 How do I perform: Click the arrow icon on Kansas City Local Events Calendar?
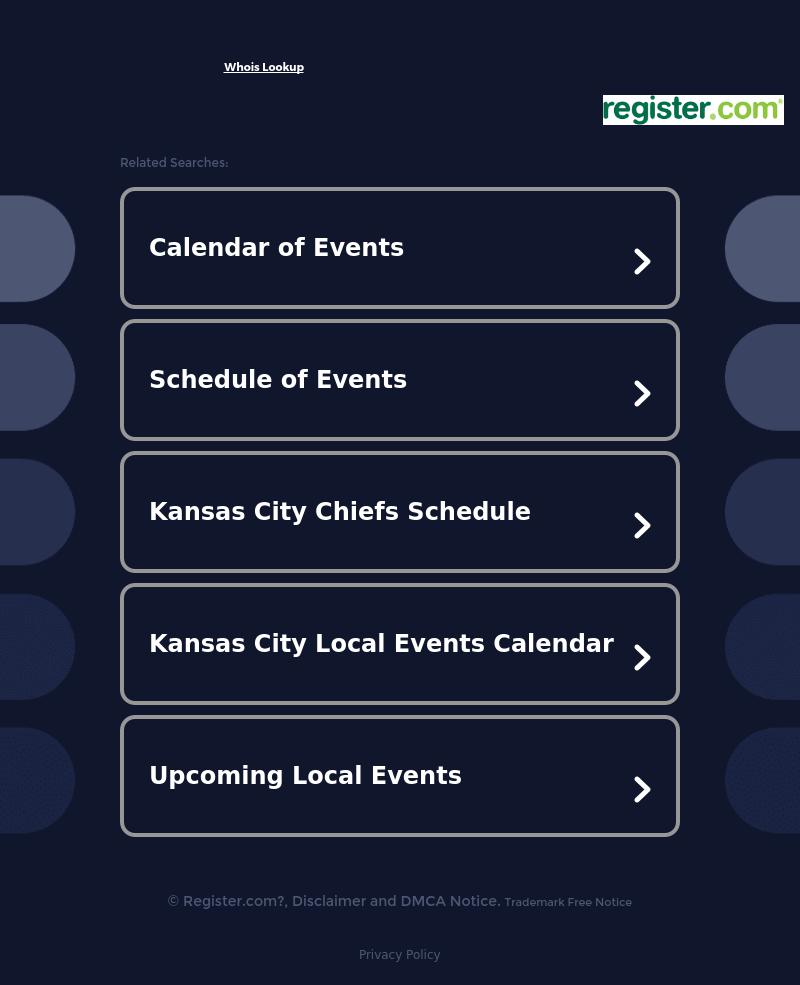point(642,657)
